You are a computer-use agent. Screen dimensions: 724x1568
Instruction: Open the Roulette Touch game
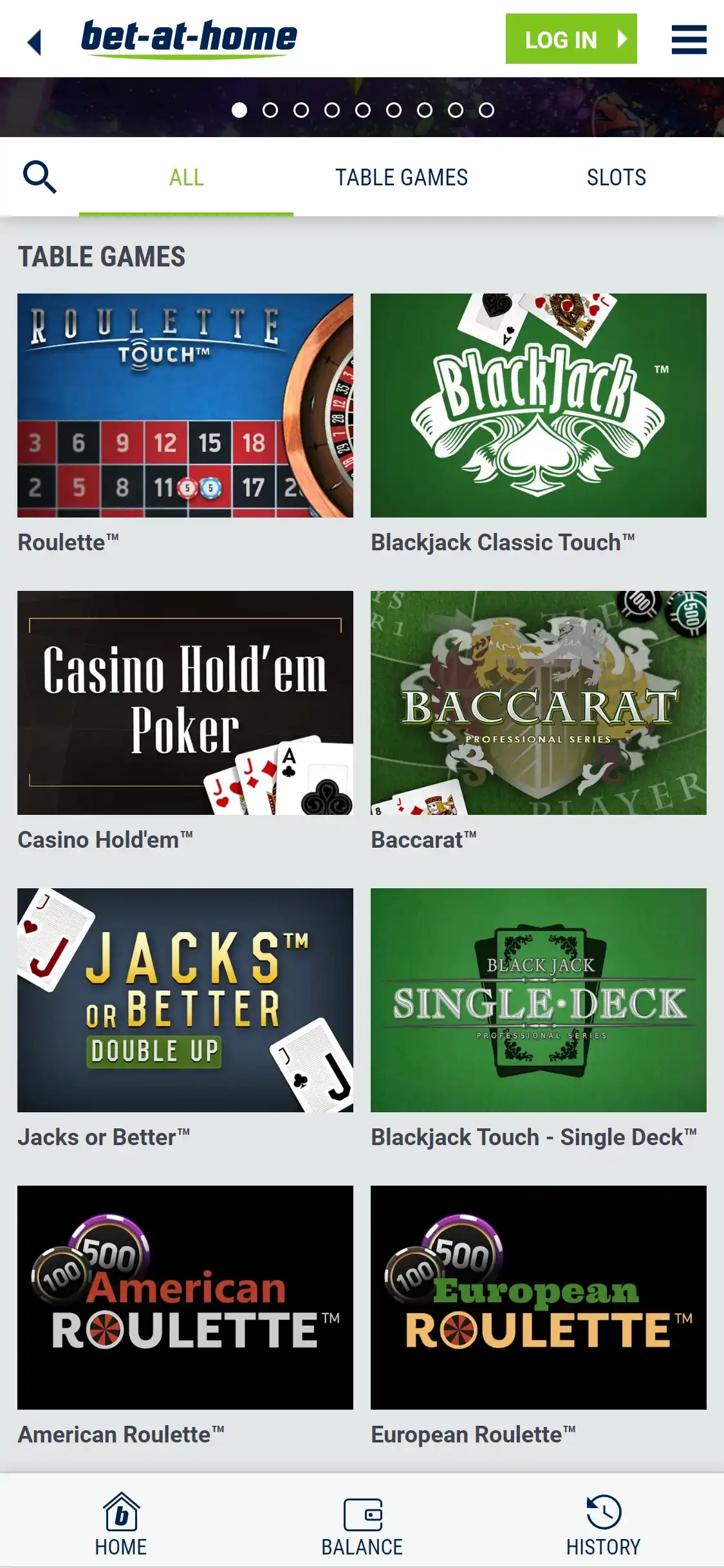[185, 406]
